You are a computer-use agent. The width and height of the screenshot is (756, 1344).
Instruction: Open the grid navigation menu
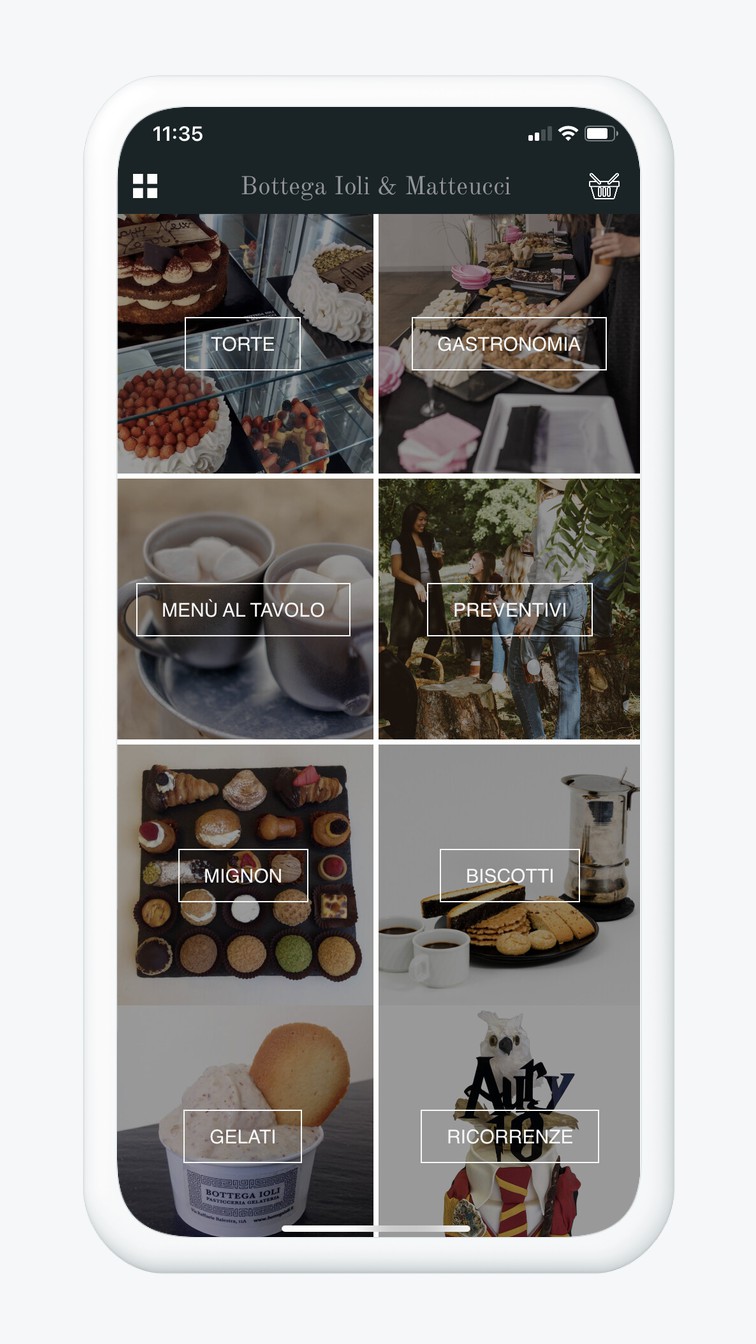(145, 185)
